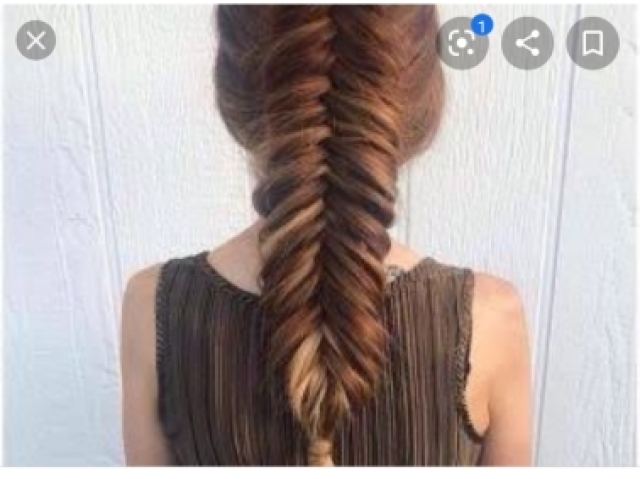This screenshot has height=479, width=640.
Task: Share this braid image
Action: click(x=527, y=43)
